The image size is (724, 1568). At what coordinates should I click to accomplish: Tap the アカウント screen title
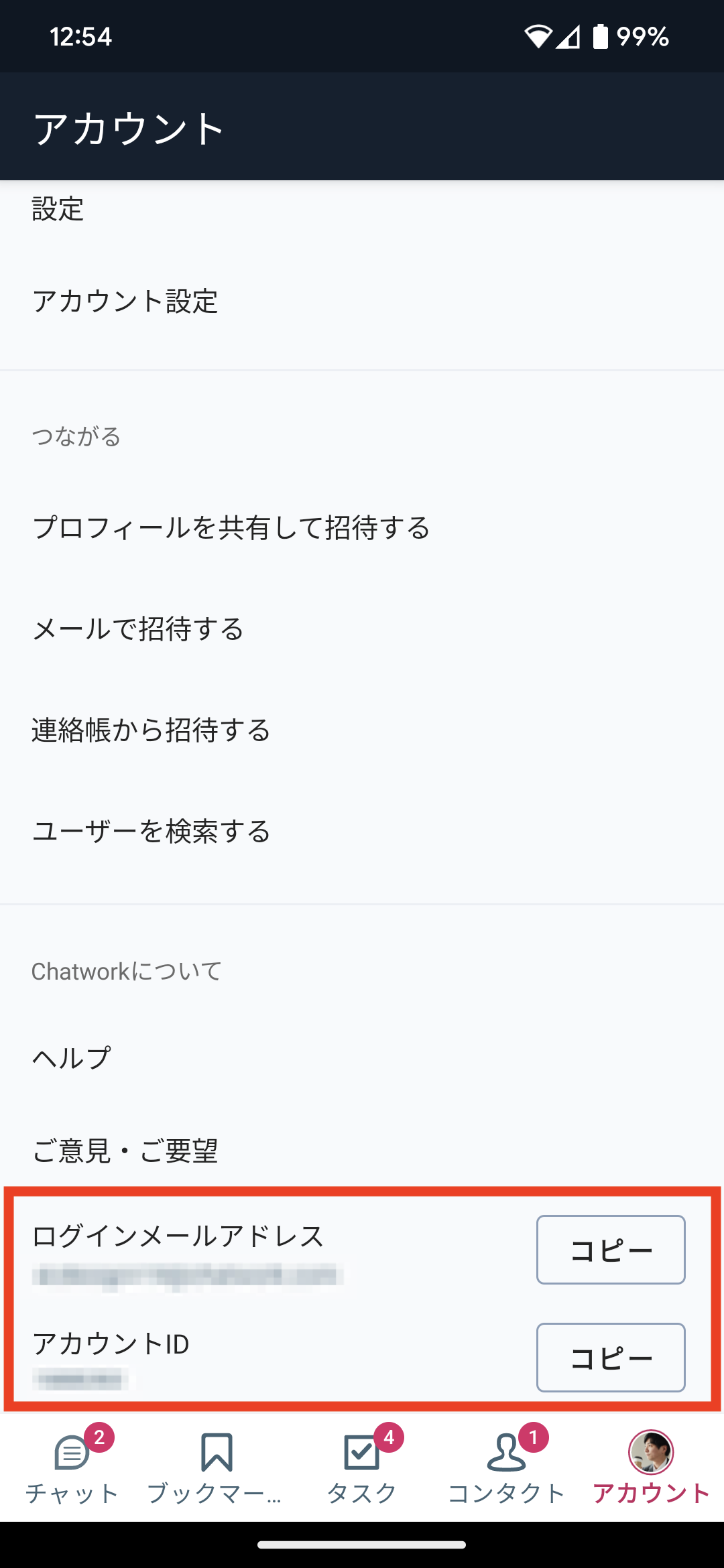[x=129, y=129]
